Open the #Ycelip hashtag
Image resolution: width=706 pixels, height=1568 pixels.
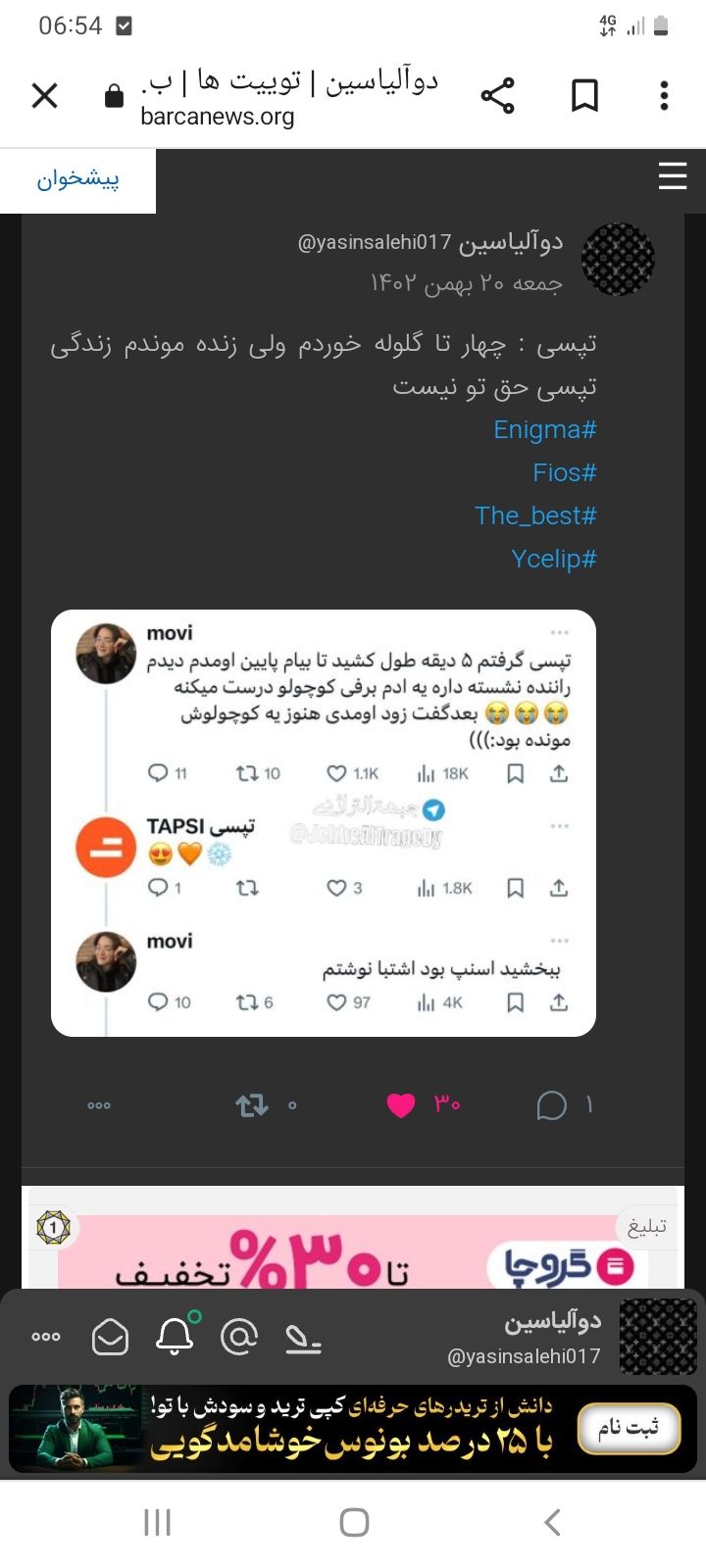click(x=554, y=559)
